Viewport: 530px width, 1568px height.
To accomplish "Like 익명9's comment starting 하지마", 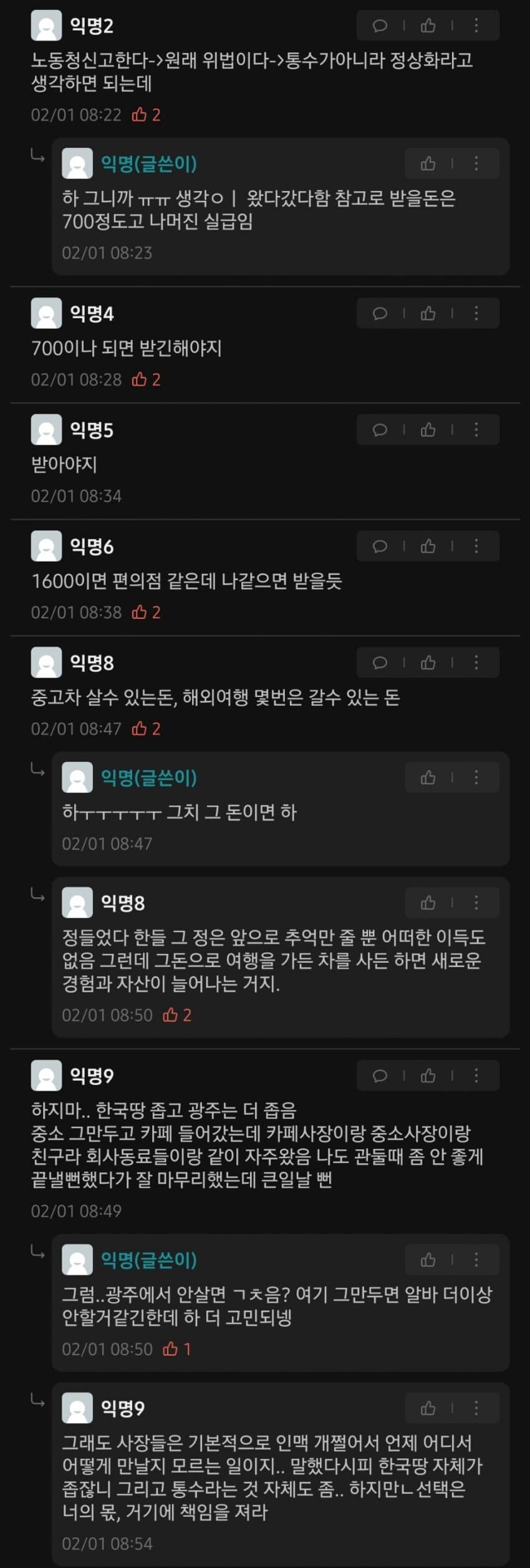I will pos(428,1076).
